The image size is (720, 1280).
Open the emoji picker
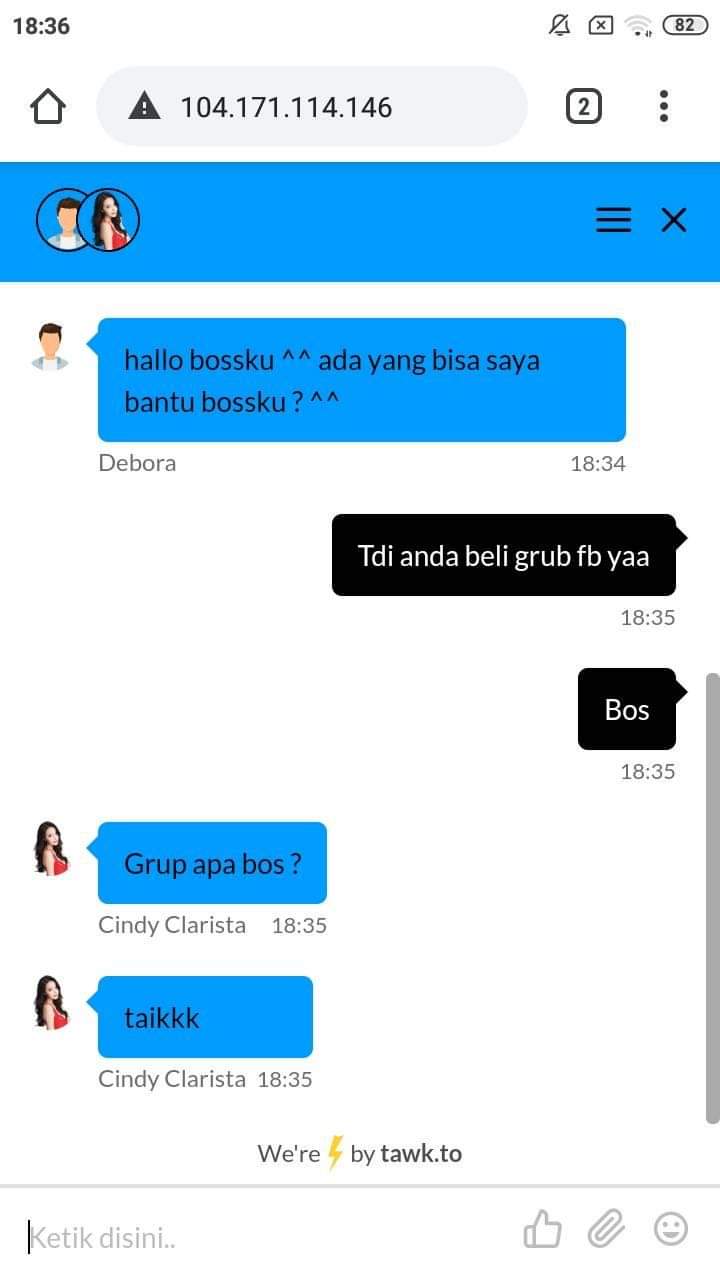(x=670, y=1229)
